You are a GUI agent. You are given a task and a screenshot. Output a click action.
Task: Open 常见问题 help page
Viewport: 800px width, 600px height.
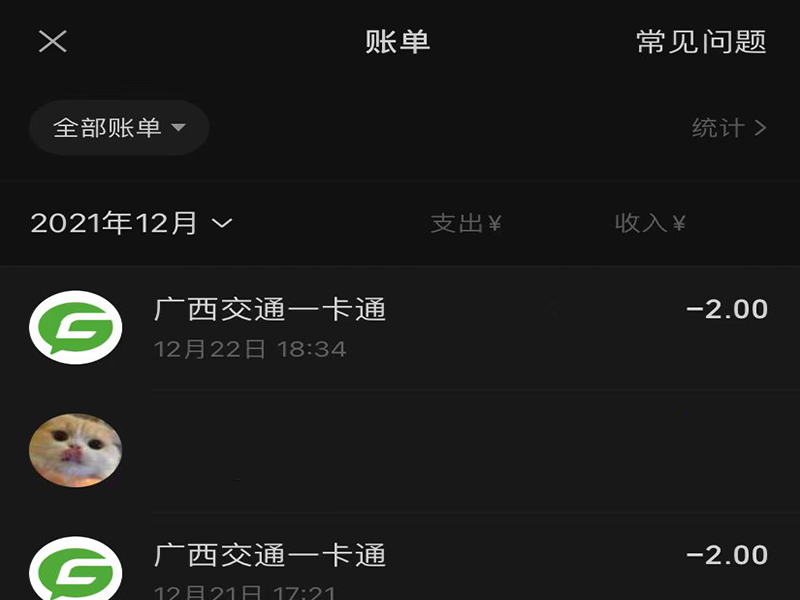tap(701, 42)
